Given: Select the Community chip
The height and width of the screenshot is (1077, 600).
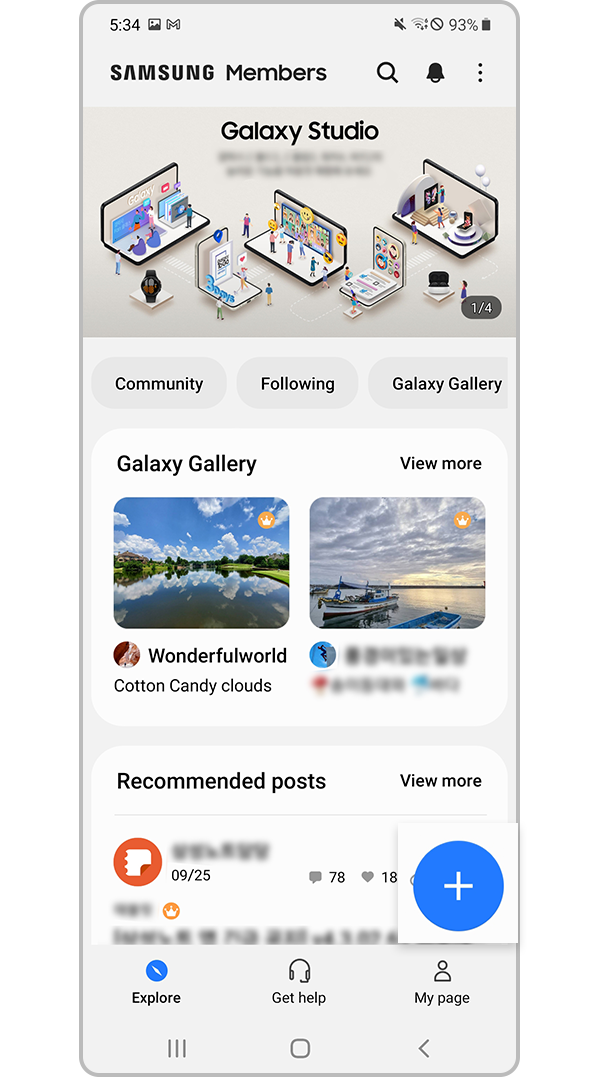Looking at the screenshot, I should 159,383.
